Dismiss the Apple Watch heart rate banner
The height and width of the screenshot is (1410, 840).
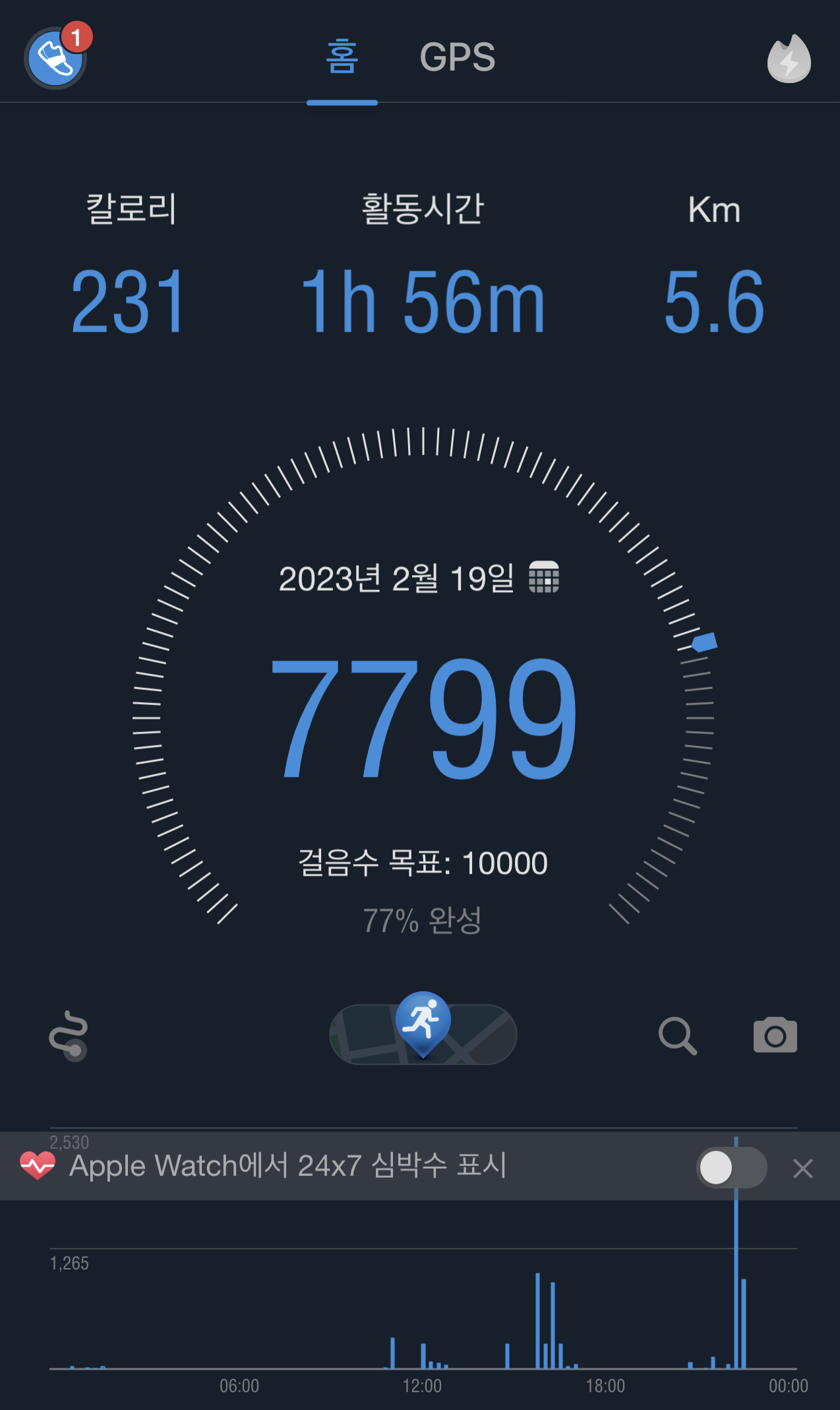tap(802, 1169)
